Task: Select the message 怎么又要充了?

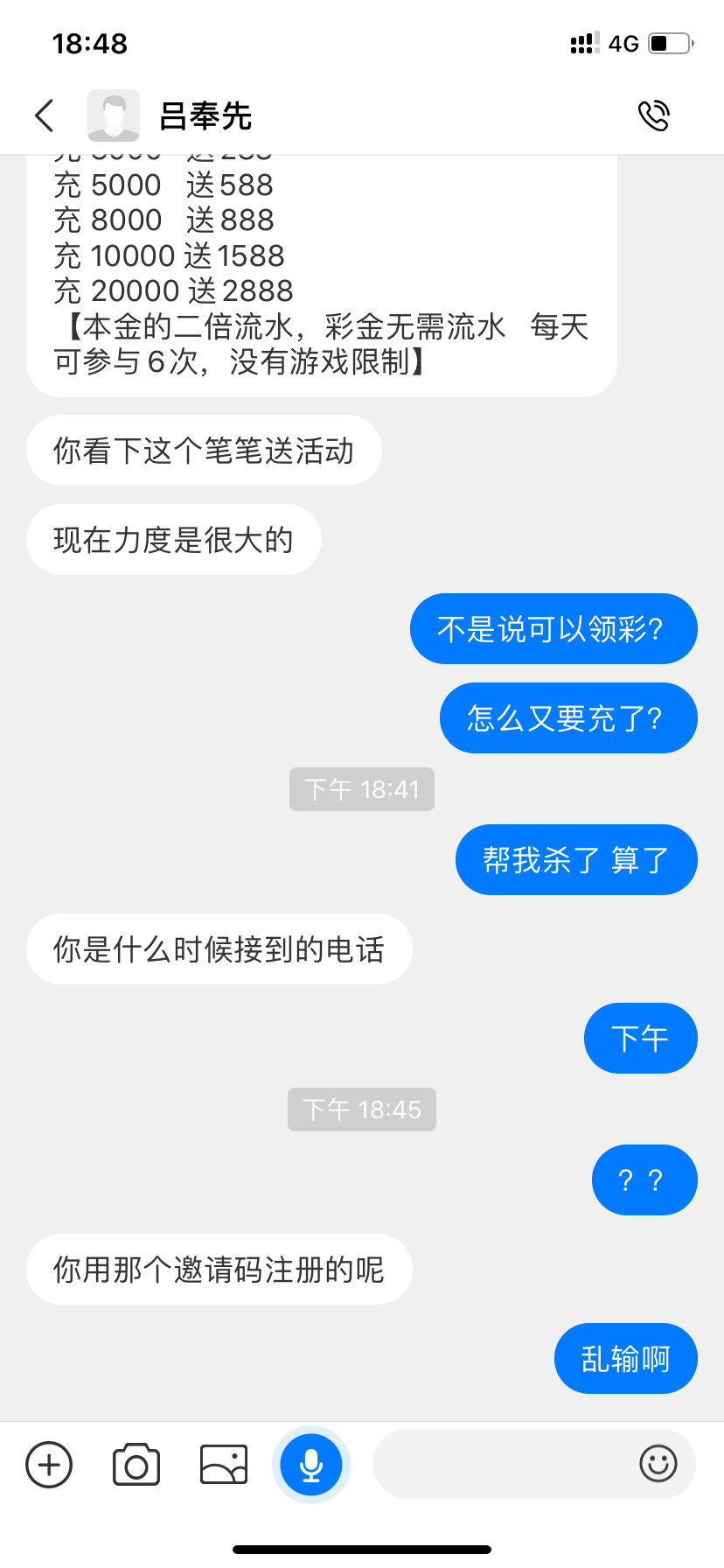Action: point(567,717)
